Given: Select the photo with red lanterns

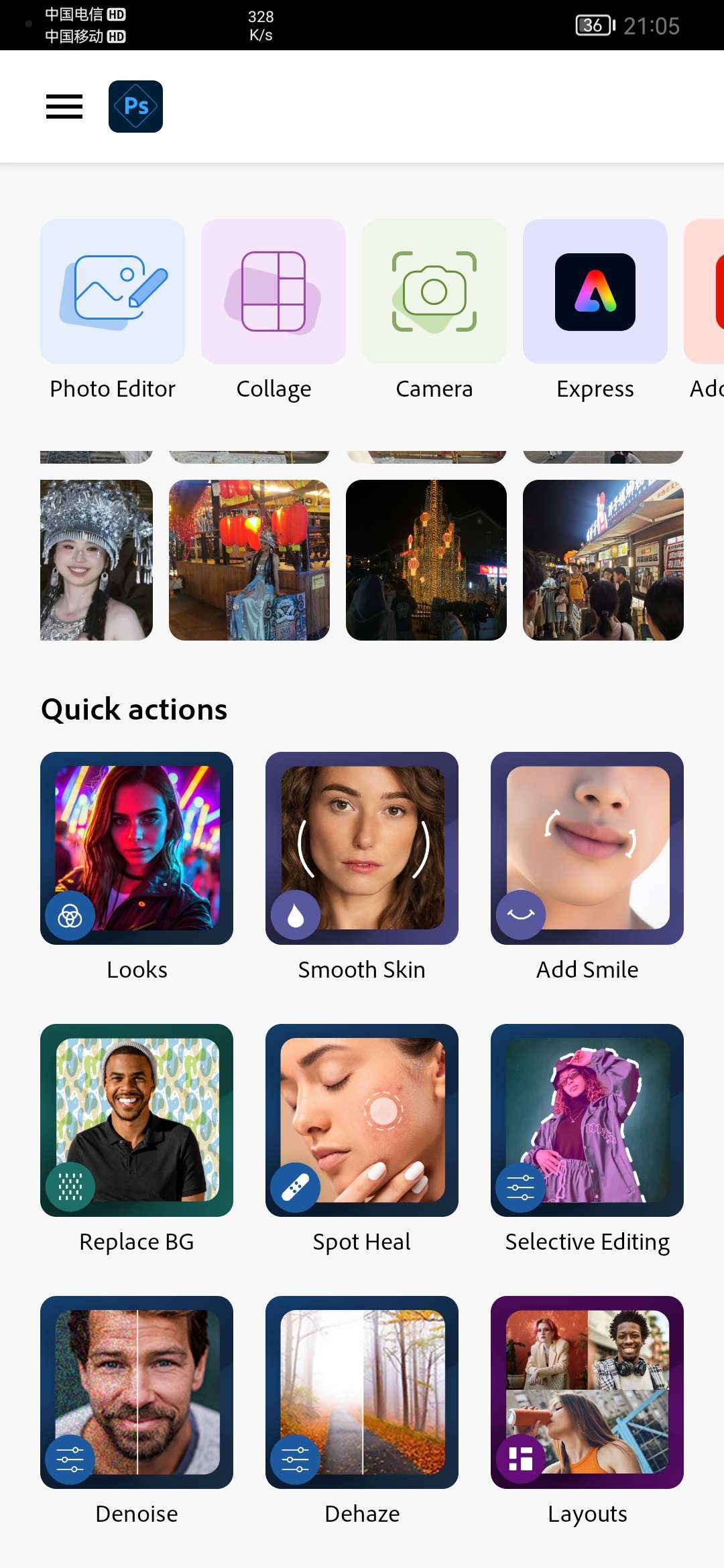Looking at the screenshot, I should 249,560.
